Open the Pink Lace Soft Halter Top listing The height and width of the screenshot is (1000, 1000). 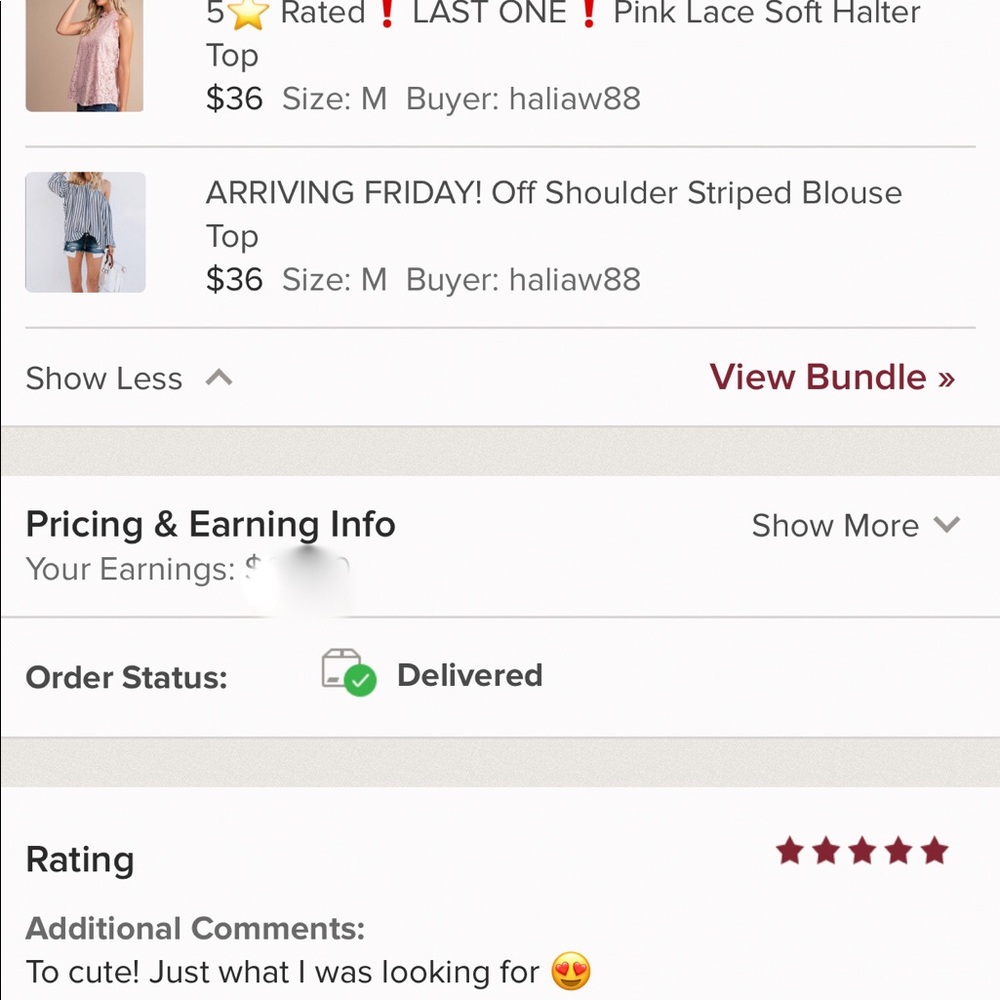coord(562,35)
